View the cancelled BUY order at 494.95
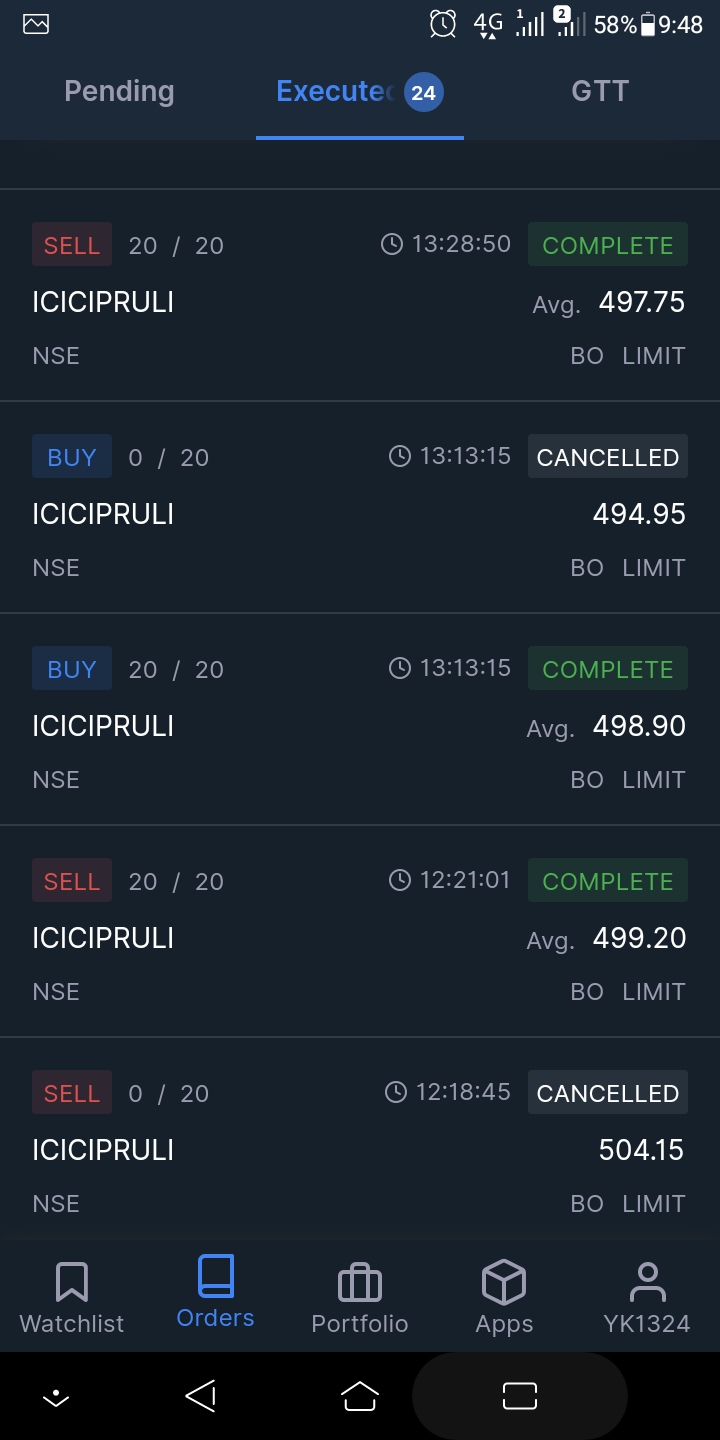Viewport: 720px width, 1440px height. (x=359, y=512)
